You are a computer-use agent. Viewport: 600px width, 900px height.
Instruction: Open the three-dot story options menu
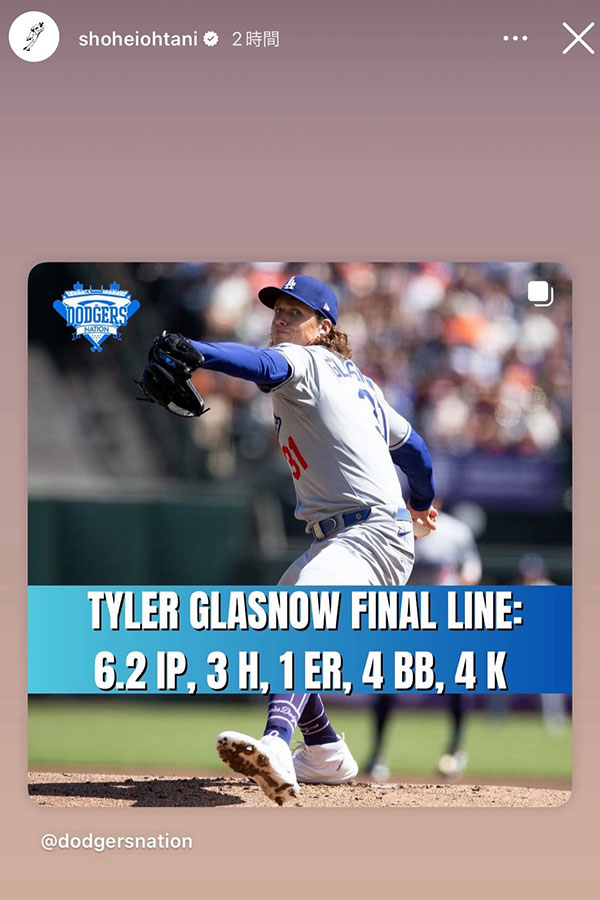(515, 39)
